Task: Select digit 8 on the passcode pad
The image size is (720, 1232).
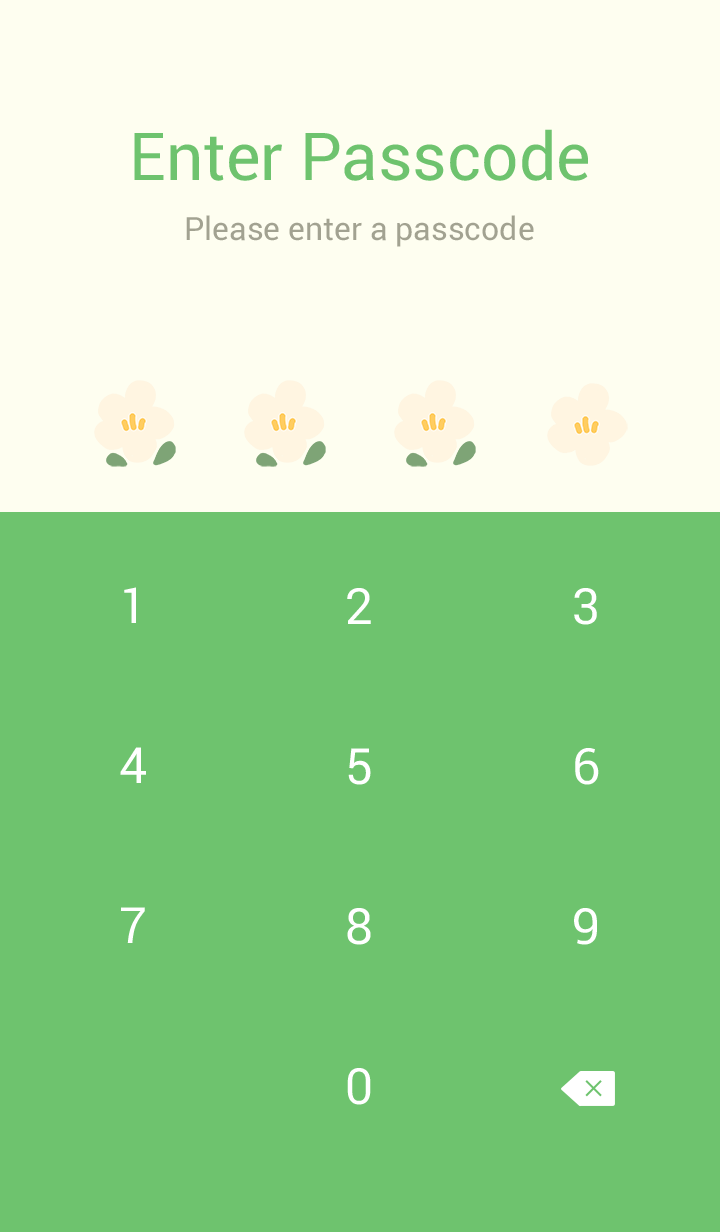Action: click(359, 927)
